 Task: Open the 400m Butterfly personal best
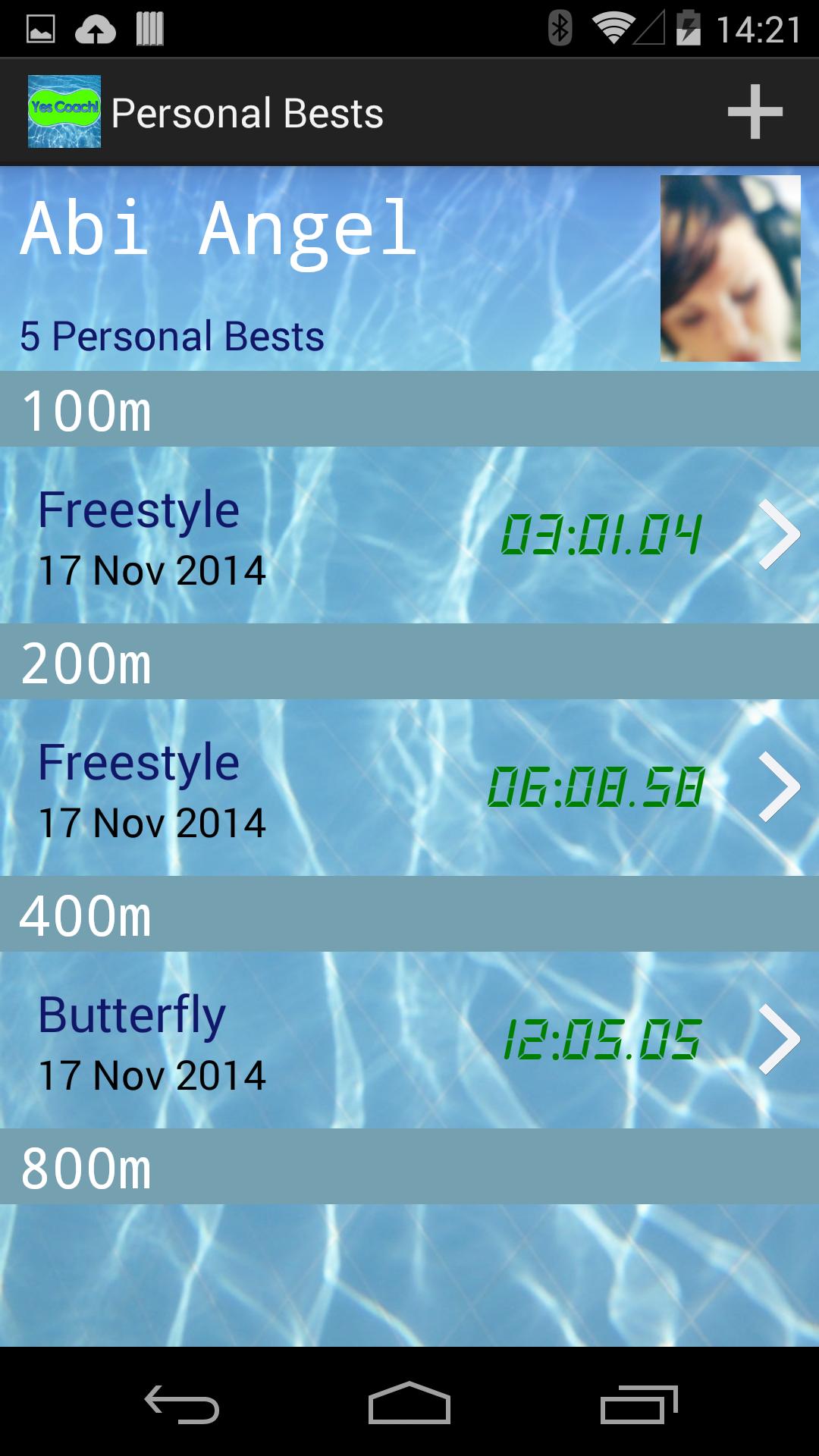coord(409,1040)
